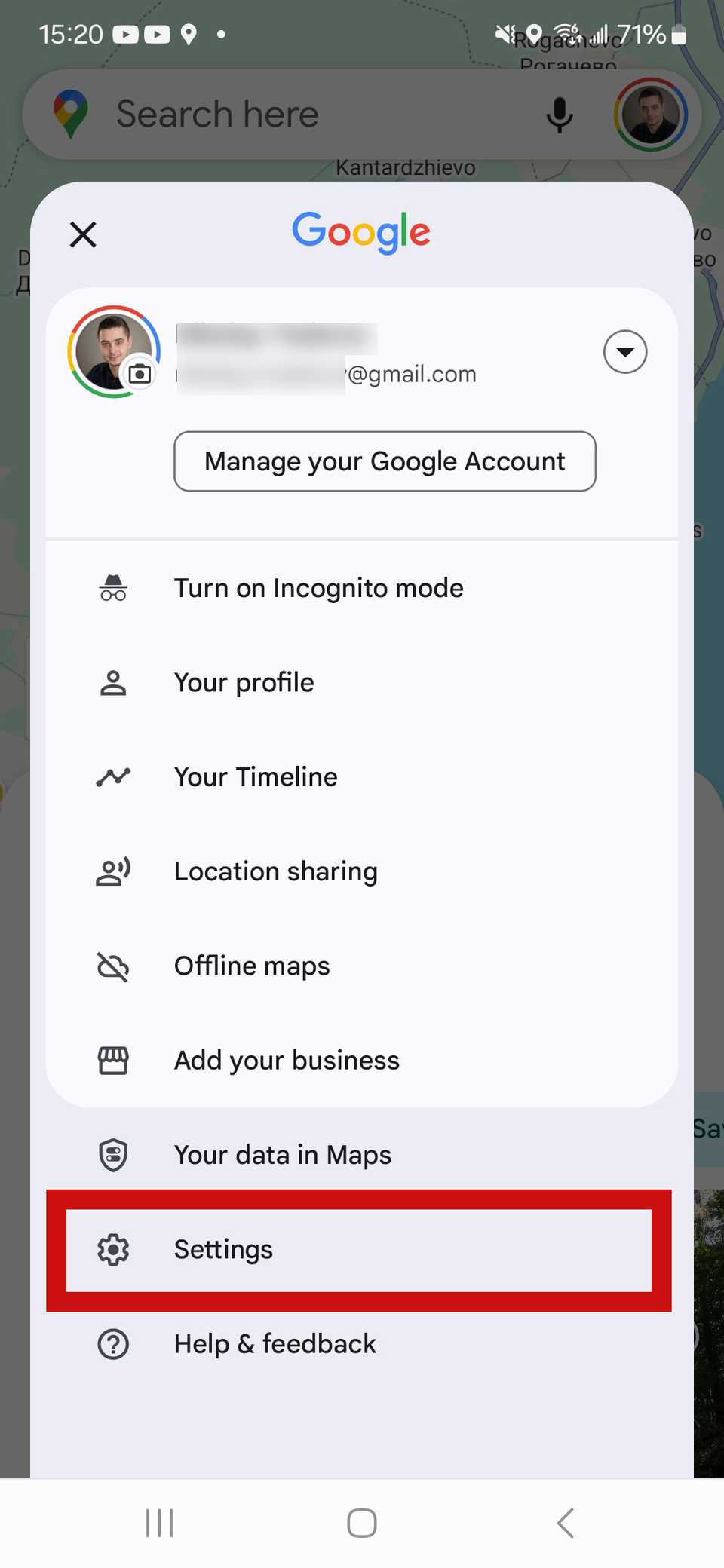Image resolution: width=724 pixels, height=1568 pixels.
Task: Tap the Location sharing icon
Action: pos(112,871)
